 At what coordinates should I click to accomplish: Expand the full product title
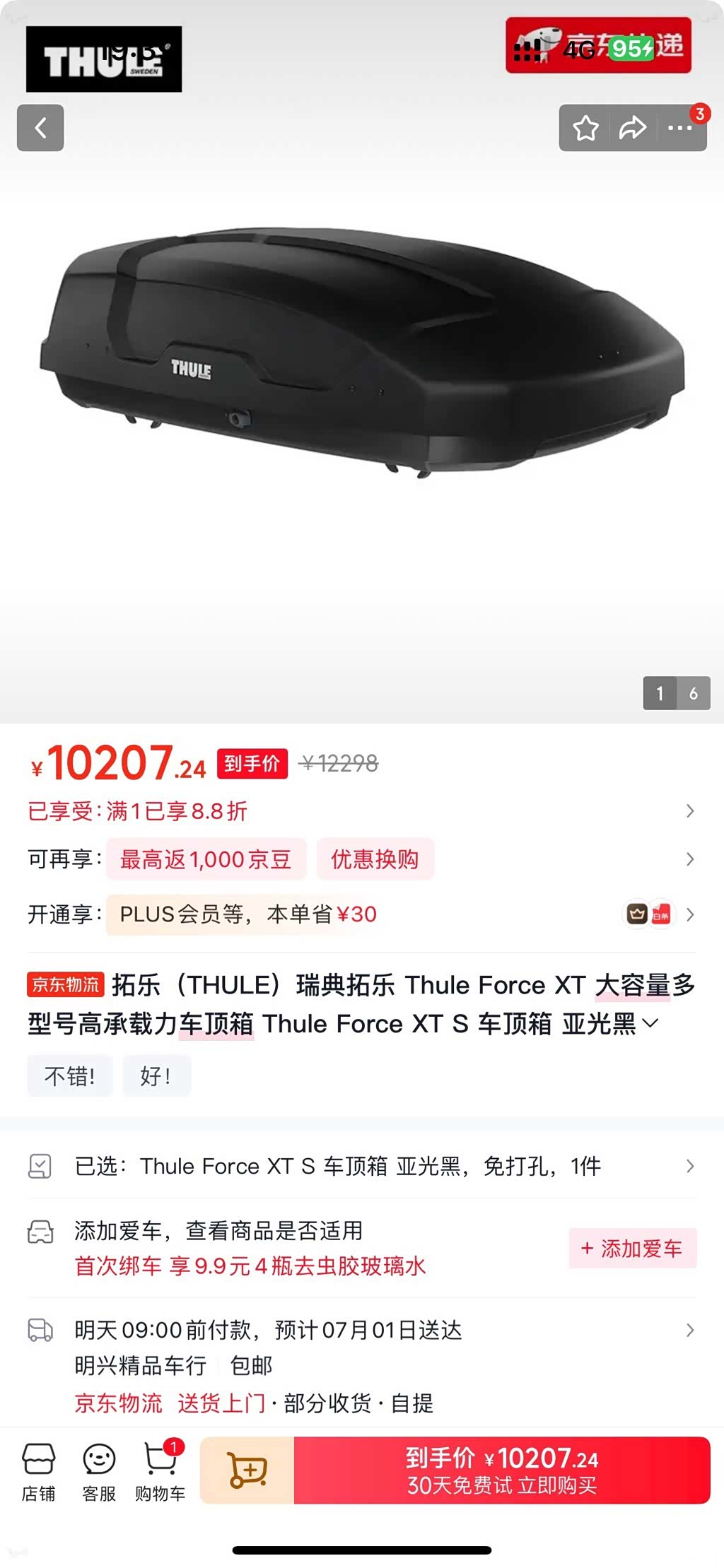[x=650, y=1023]
